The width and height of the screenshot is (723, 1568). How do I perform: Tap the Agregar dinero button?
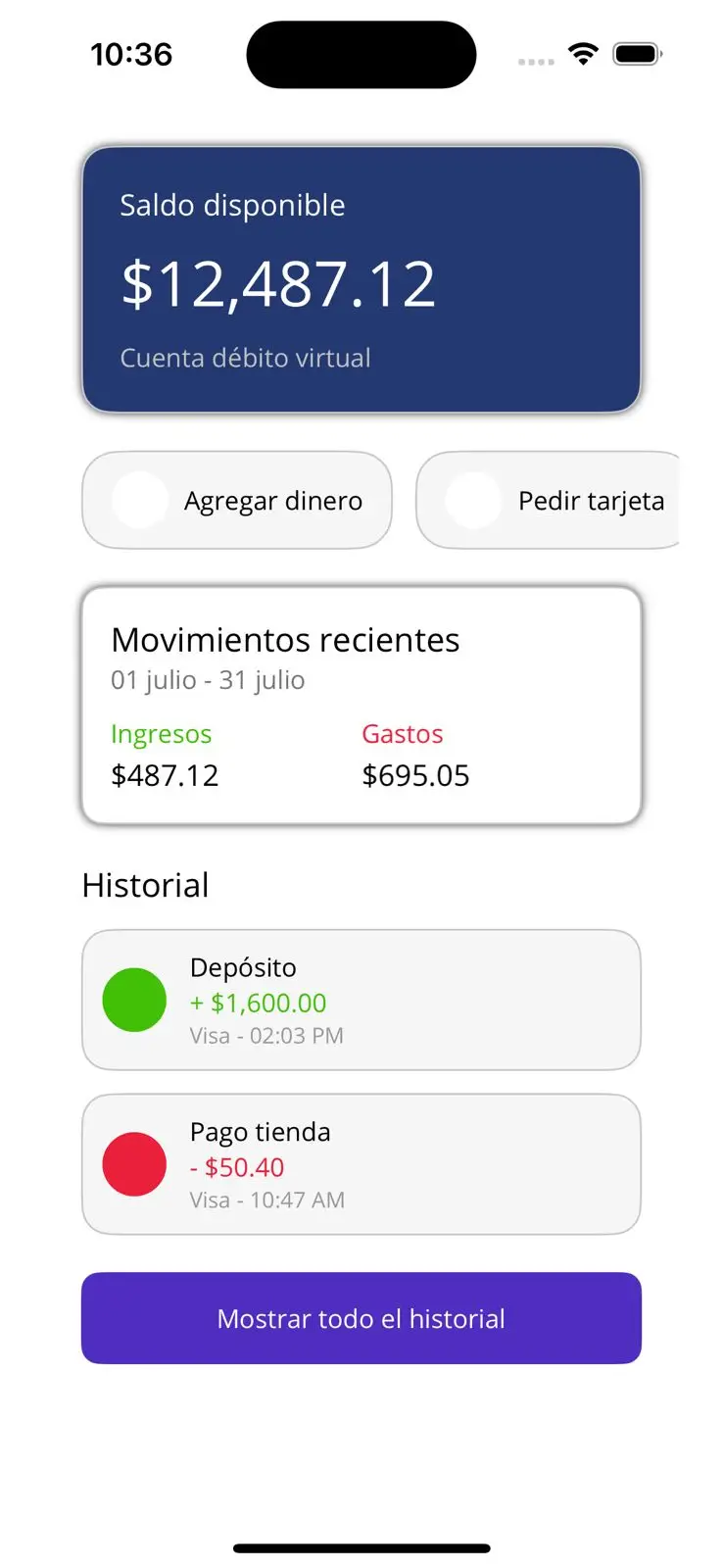237,500
